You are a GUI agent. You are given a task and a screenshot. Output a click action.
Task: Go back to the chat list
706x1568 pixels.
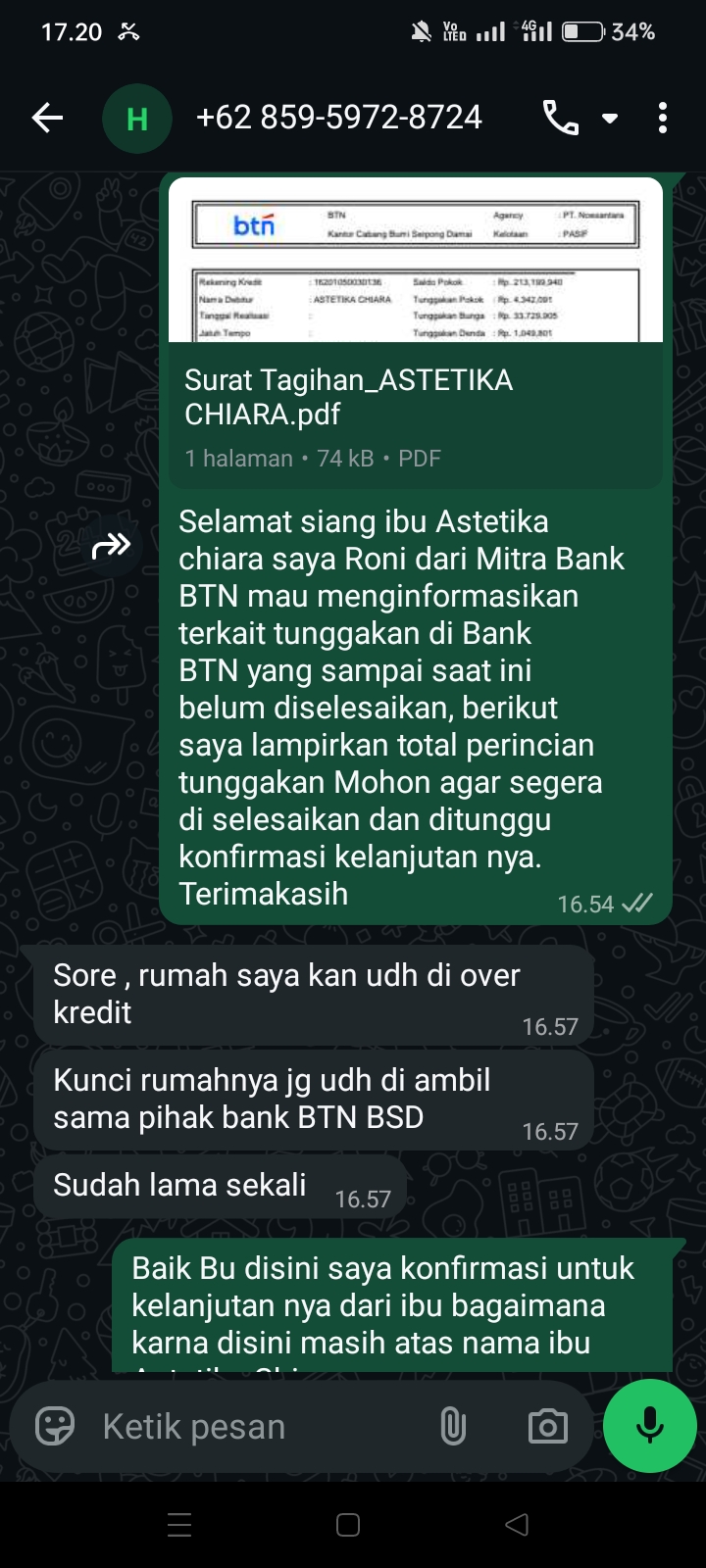pos(47,119)
